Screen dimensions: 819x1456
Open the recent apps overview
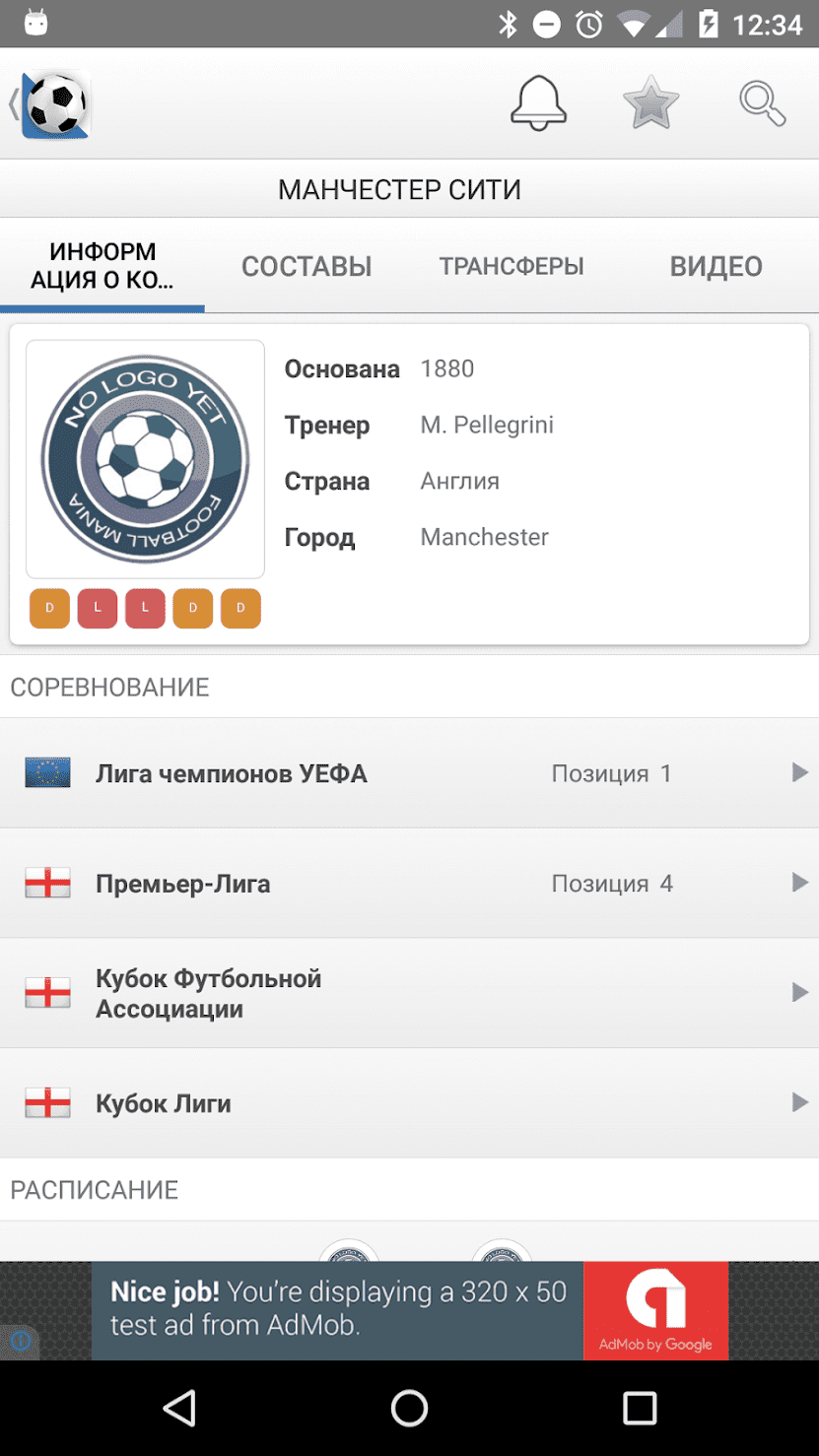click(640, 1409)
